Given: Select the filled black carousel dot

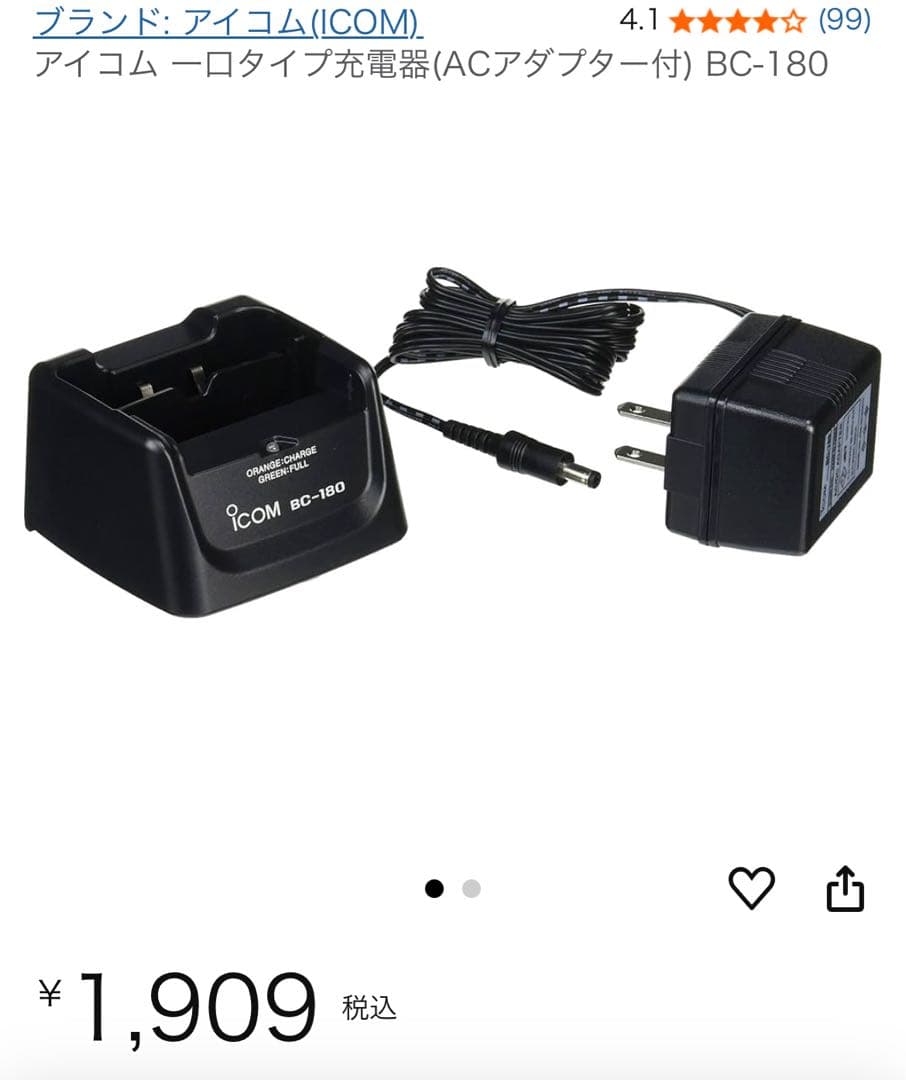Looking at the screenshot, I should click(435, 886).
